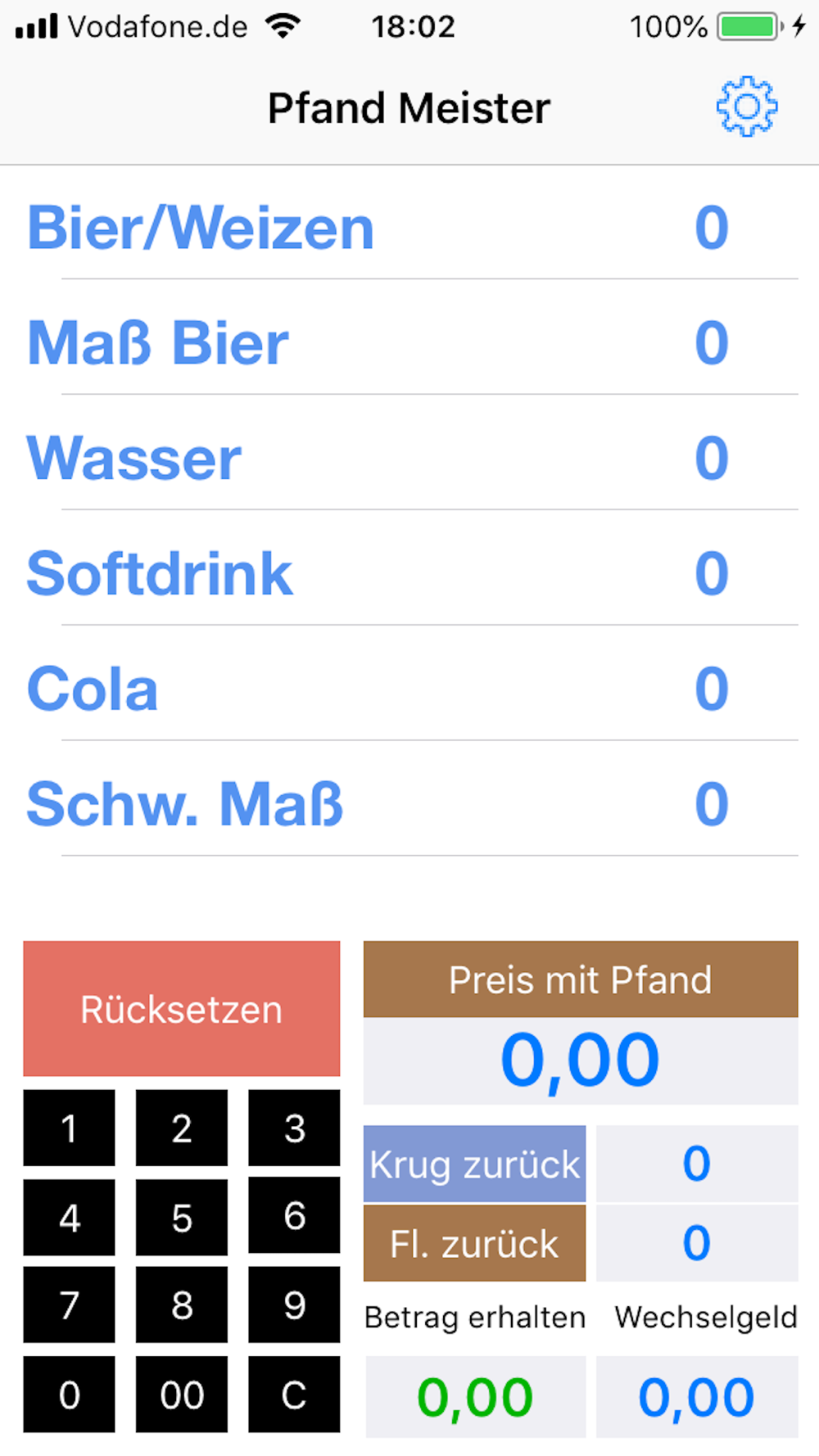Screen dimensions: 819x1456
Task: Enter digit 2 on the keypad
Action: pyautogui.click(x=182, y=1128)
